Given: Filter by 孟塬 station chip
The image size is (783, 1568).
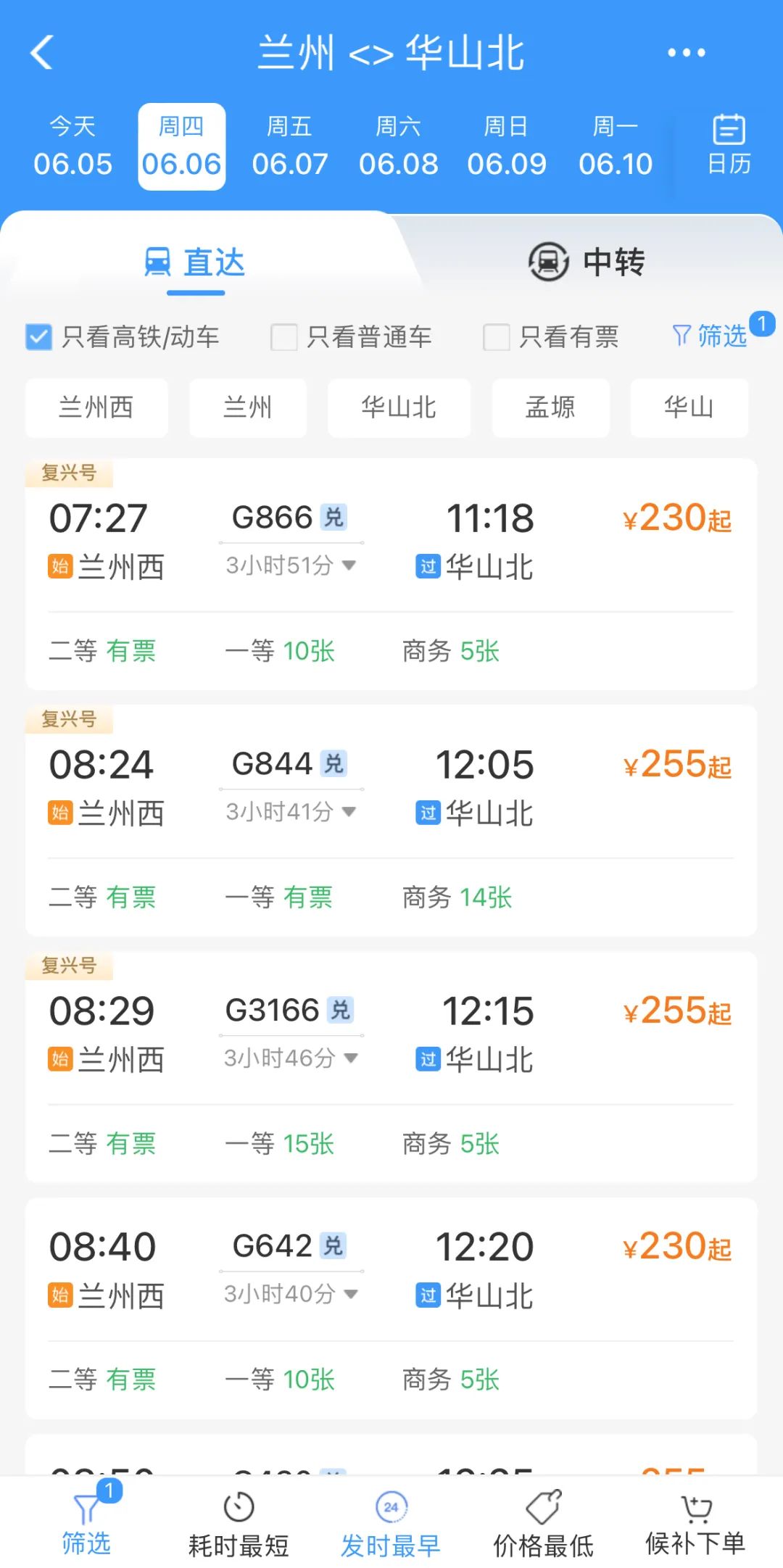Looking at the screenshot, I should pos(550,407).
